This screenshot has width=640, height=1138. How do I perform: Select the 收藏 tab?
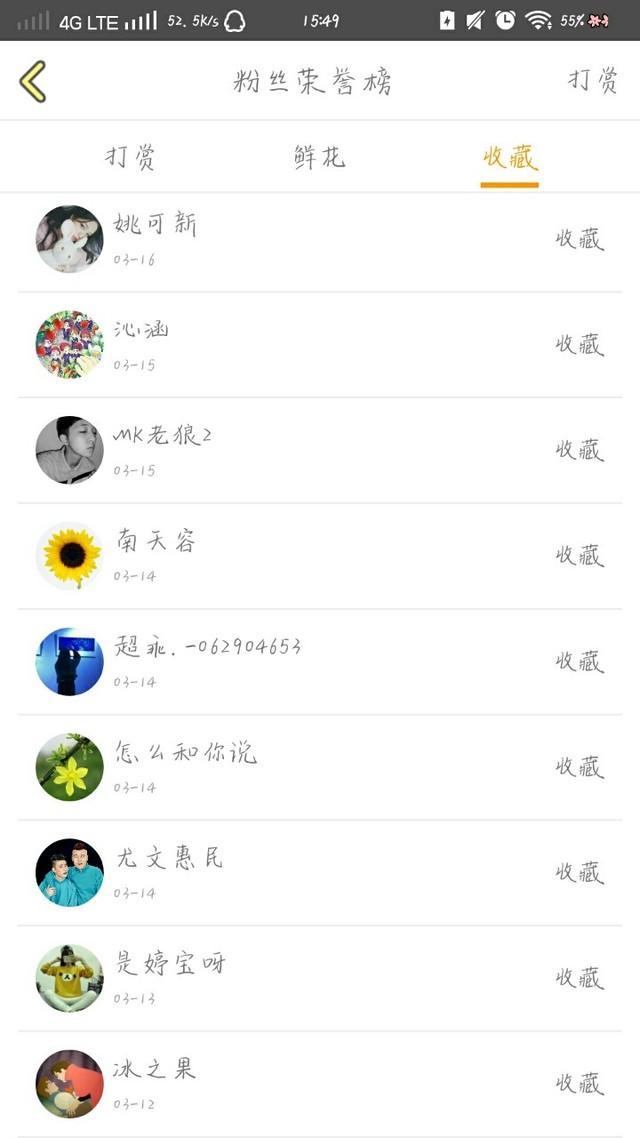point(510,157)
